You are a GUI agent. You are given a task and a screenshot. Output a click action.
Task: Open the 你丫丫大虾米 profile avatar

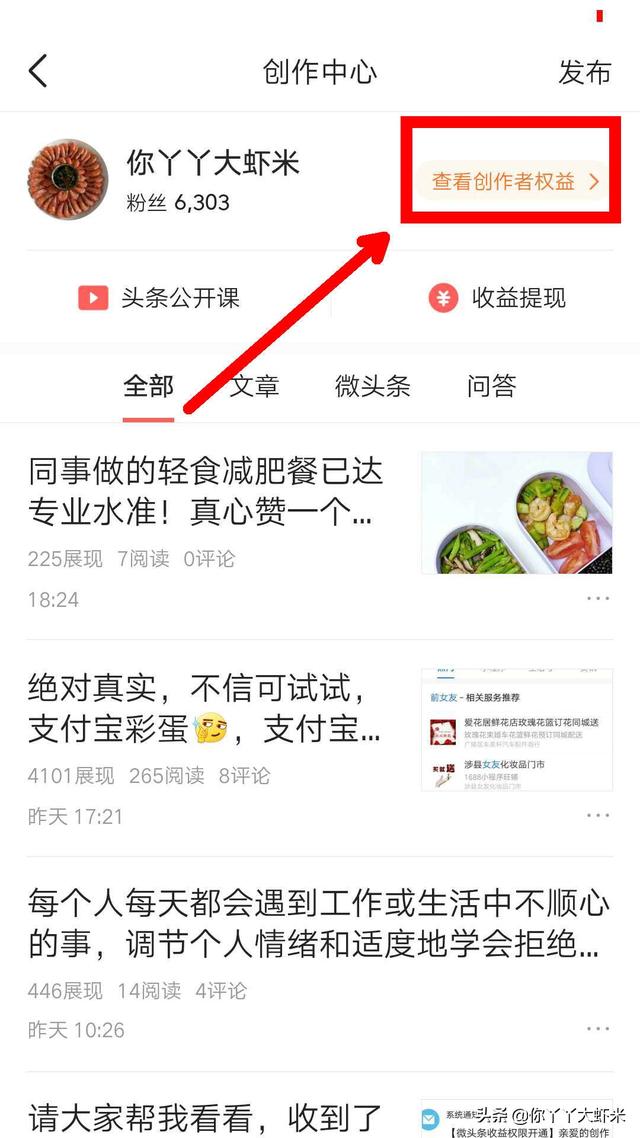pos(67,180)
